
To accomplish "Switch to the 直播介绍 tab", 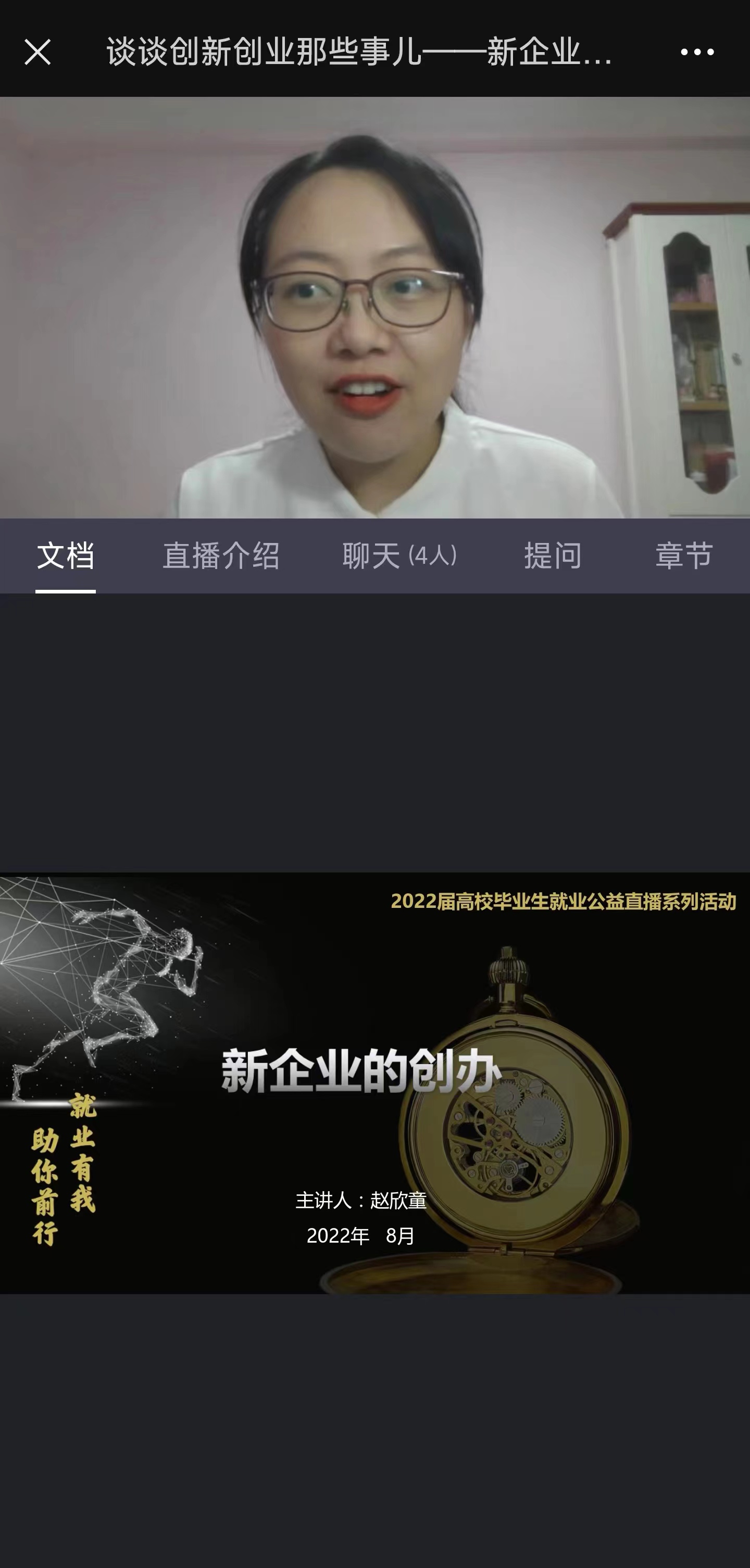I will [220, 555].
